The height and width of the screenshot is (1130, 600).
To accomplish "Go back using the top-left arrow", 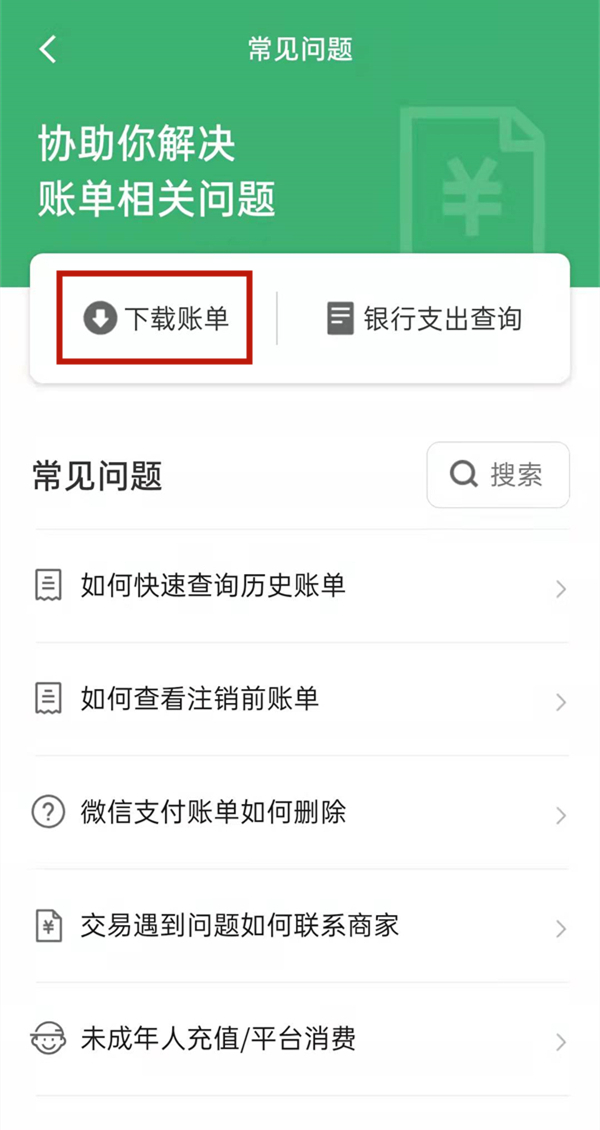I will click(48, 49).
